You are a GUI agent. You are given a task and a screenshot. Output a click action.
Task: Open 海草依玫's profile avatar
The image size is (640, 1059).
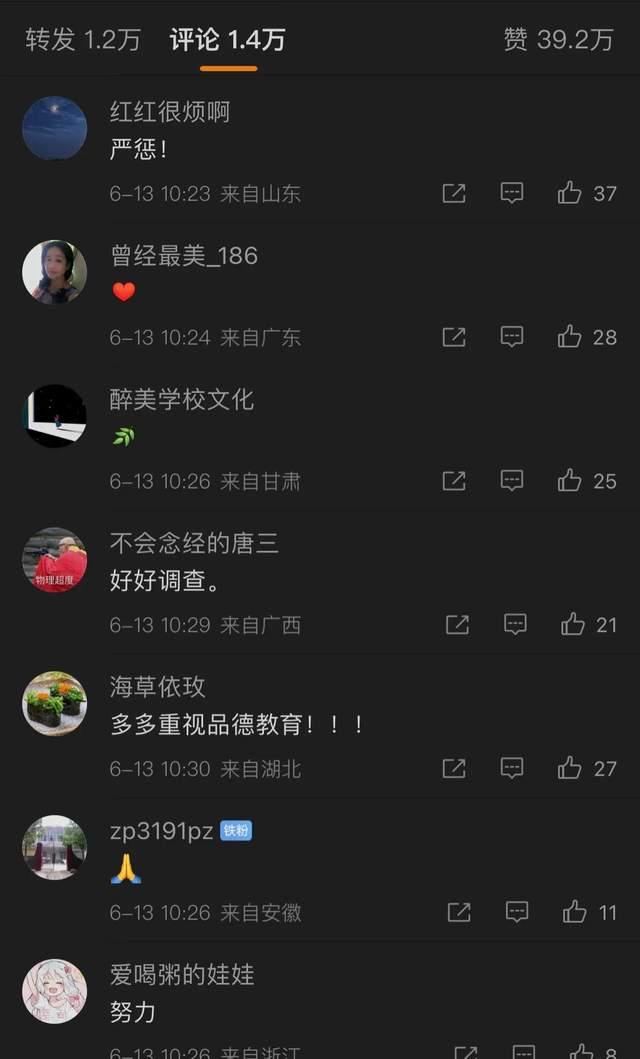click(x=54, y=703)
